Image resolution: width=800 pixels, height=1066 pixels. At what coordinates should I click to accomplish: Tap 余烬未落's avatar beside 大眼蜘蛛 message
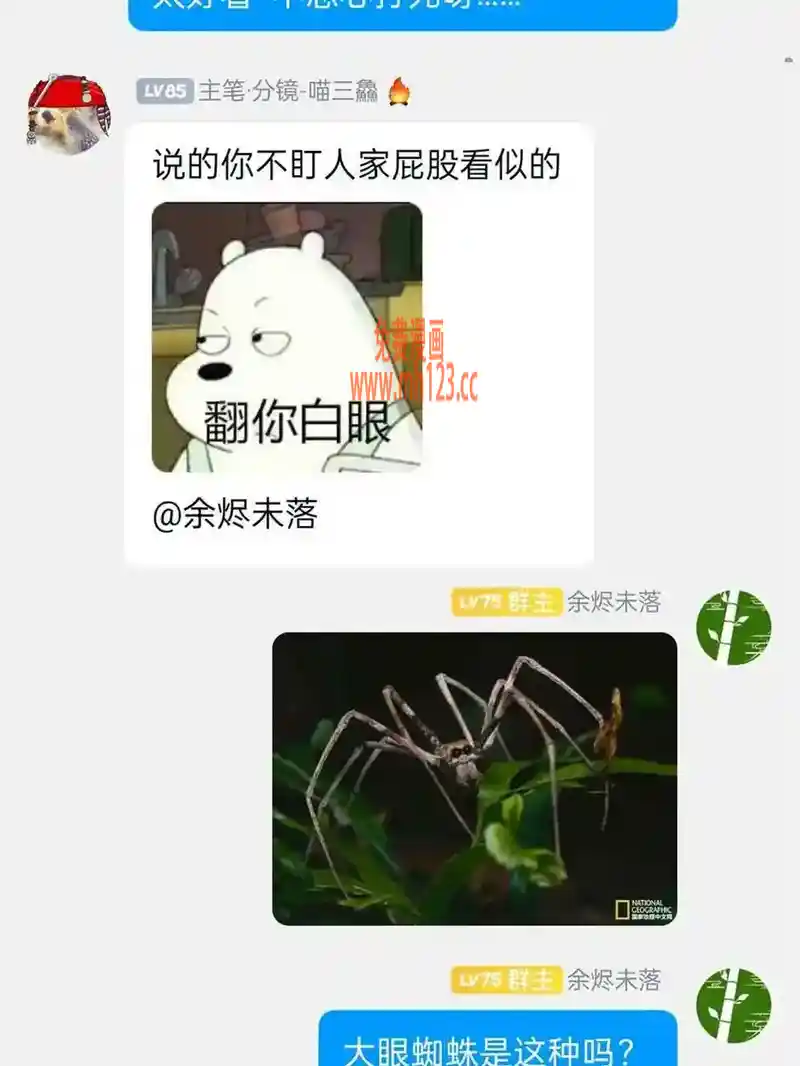coord(733,1004)
